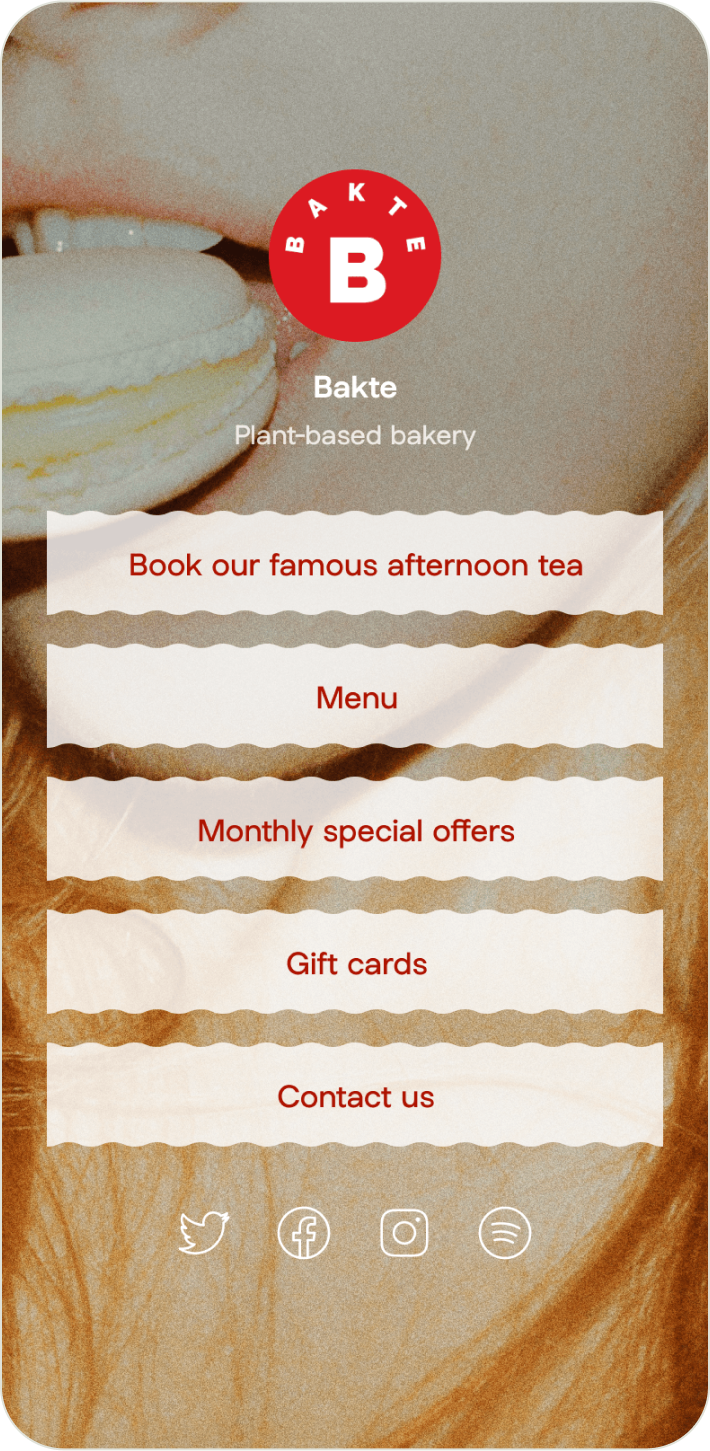This screenshot has height=1451, width=710.
Task: Open Book our famous afternoon tea link
Action: point(355,565)
